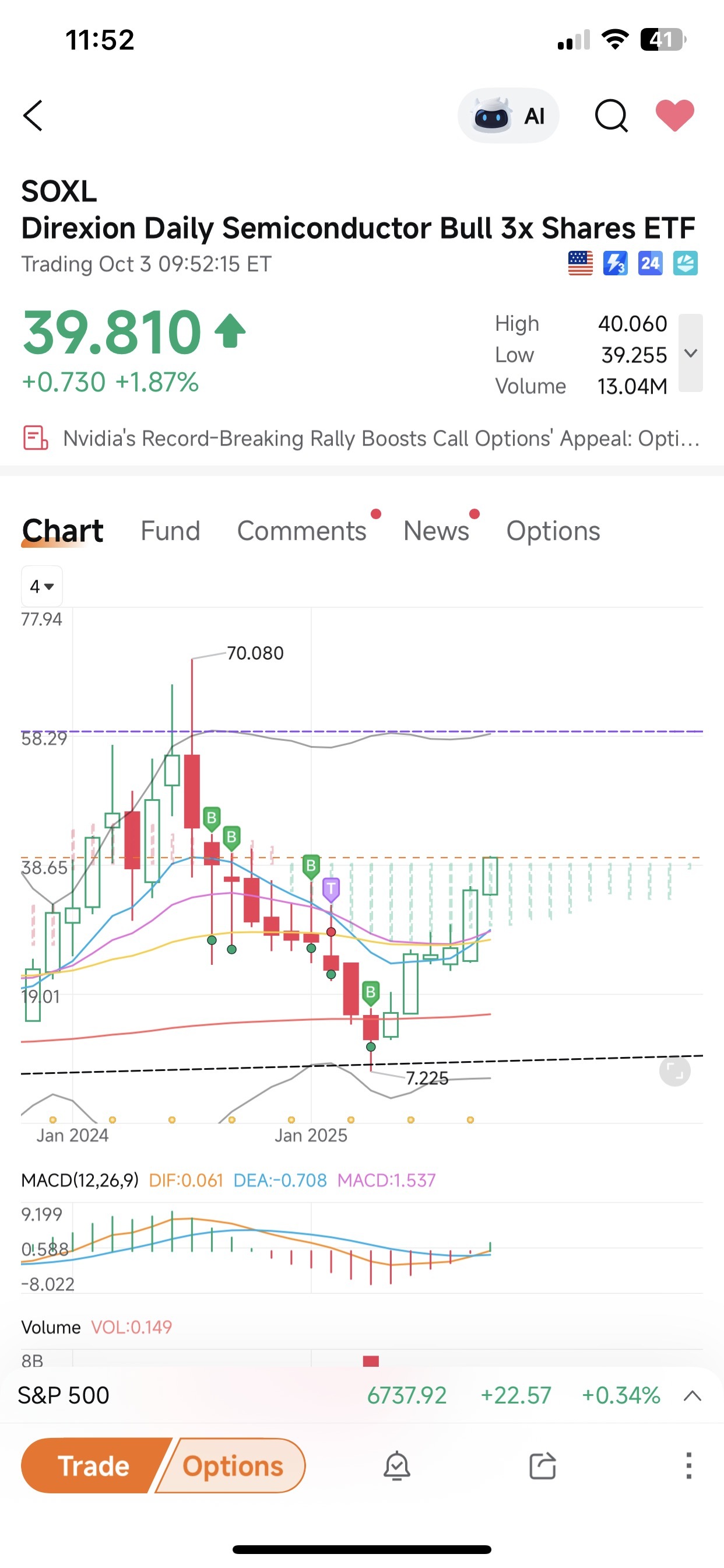Switch to the Comments tab

tap(302, 531)
